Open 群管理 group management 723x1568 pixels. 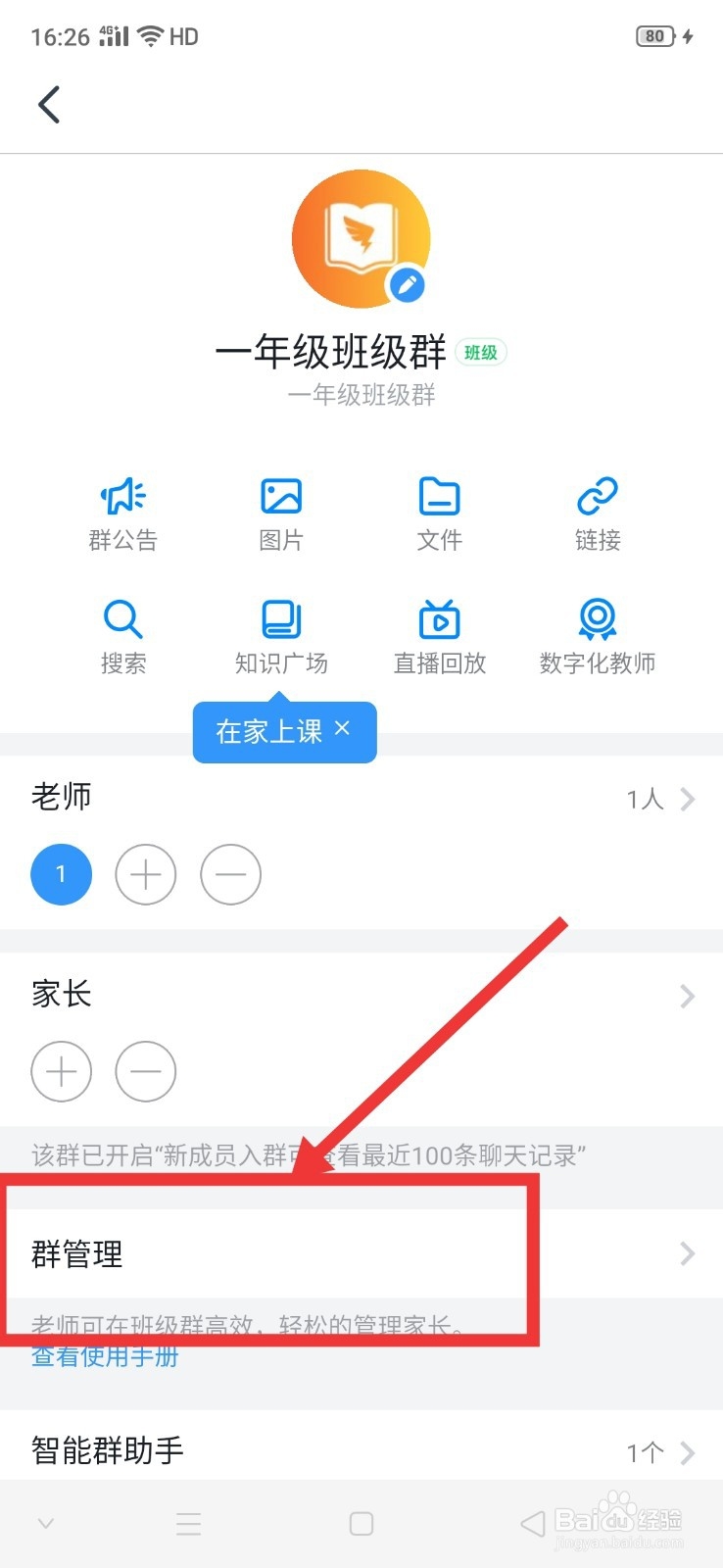[x=361, y=1253]
